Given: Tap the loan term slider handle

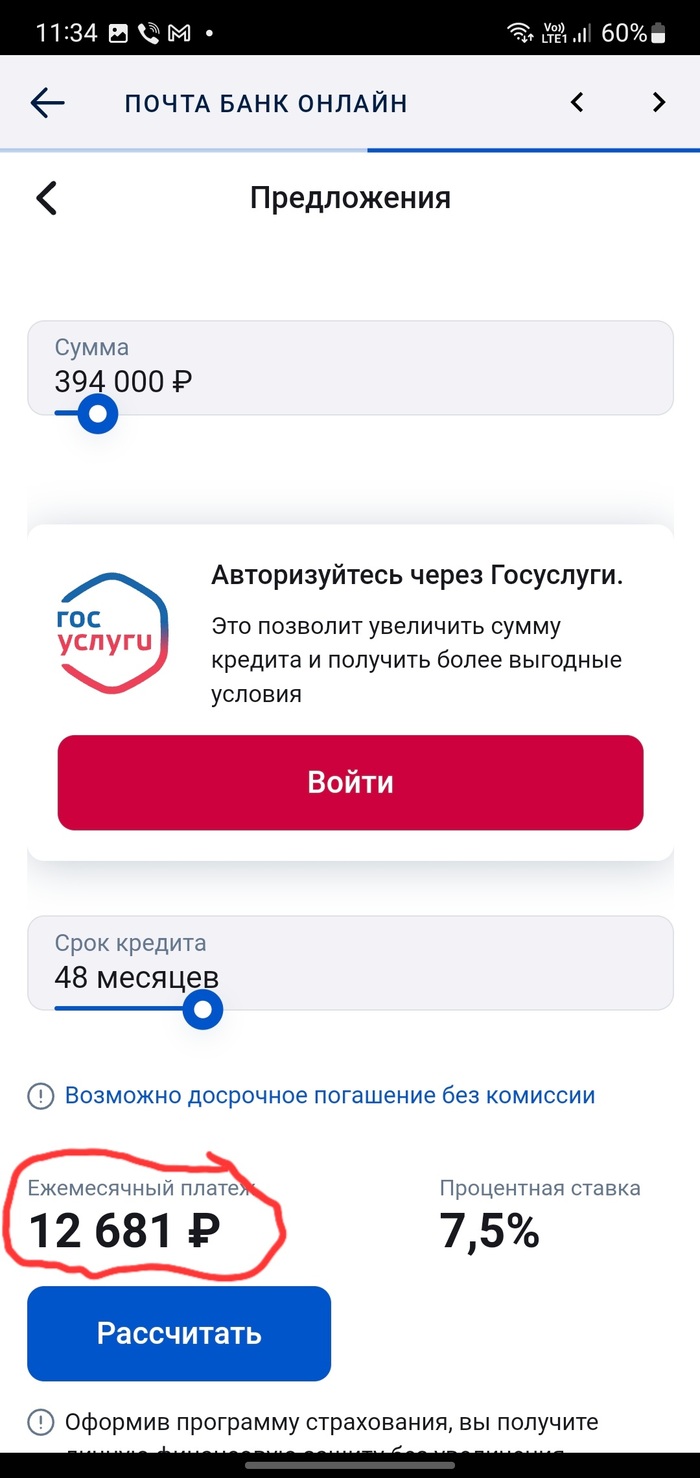Looking at the screenshot, I should click(203, 1009).
